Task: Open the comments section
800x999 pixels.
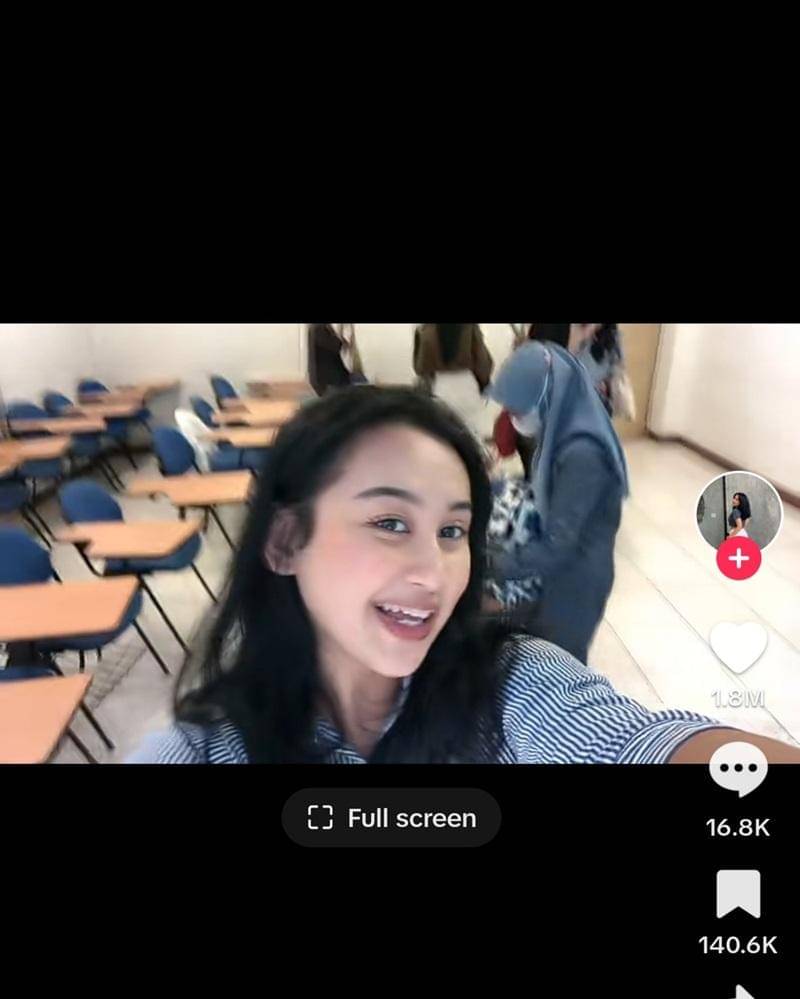Action: point(738,770)
